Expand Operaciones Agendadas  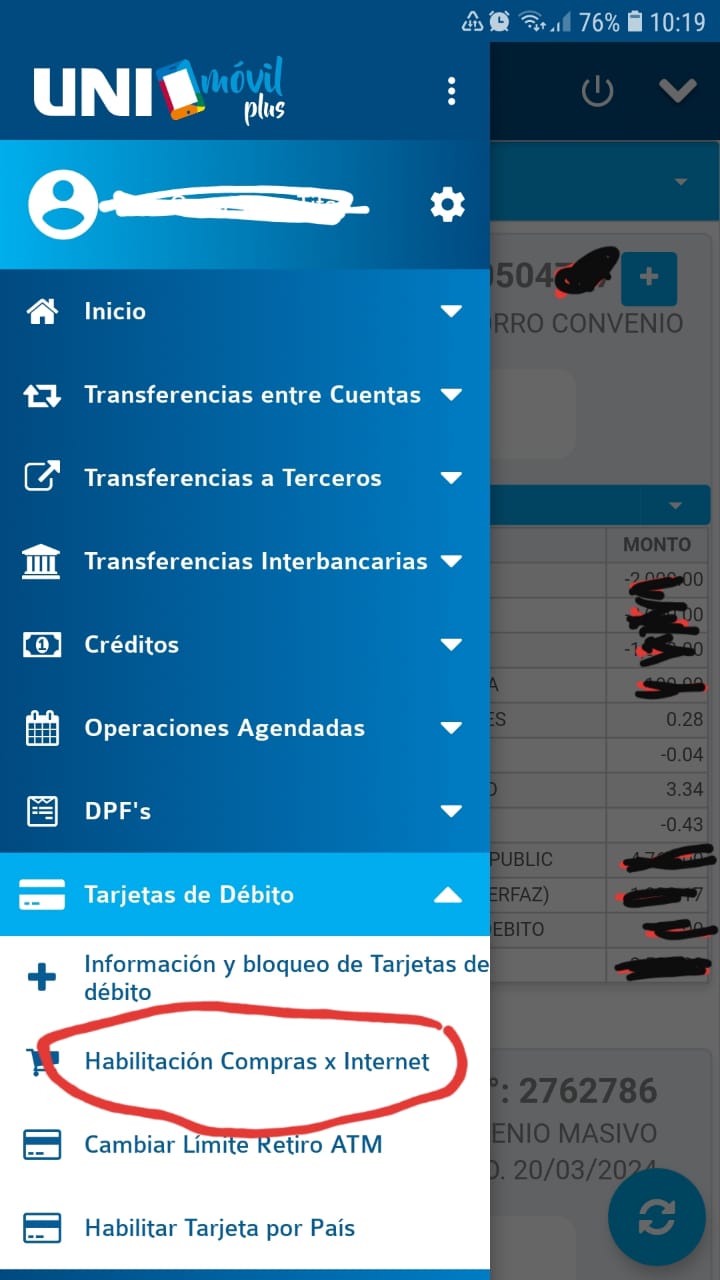pyautogui.click(x=245, y=728)
